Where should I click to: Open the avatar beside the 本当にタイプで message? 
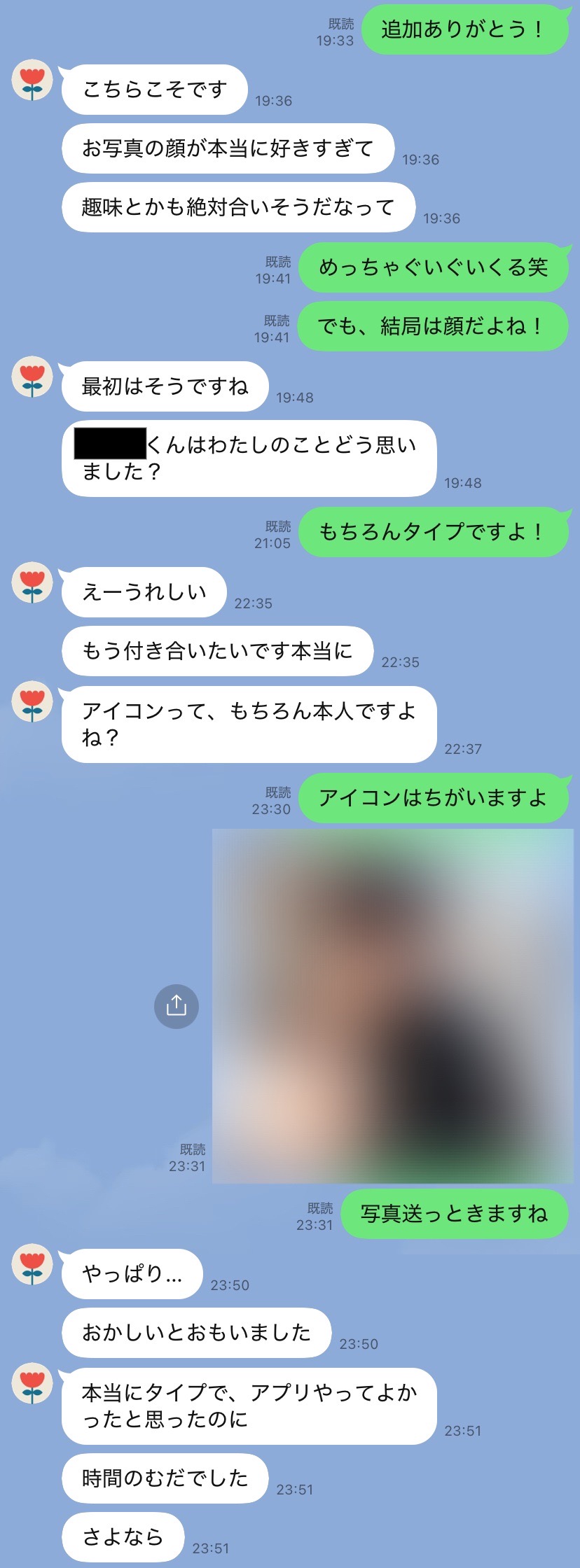point(32,1383)
